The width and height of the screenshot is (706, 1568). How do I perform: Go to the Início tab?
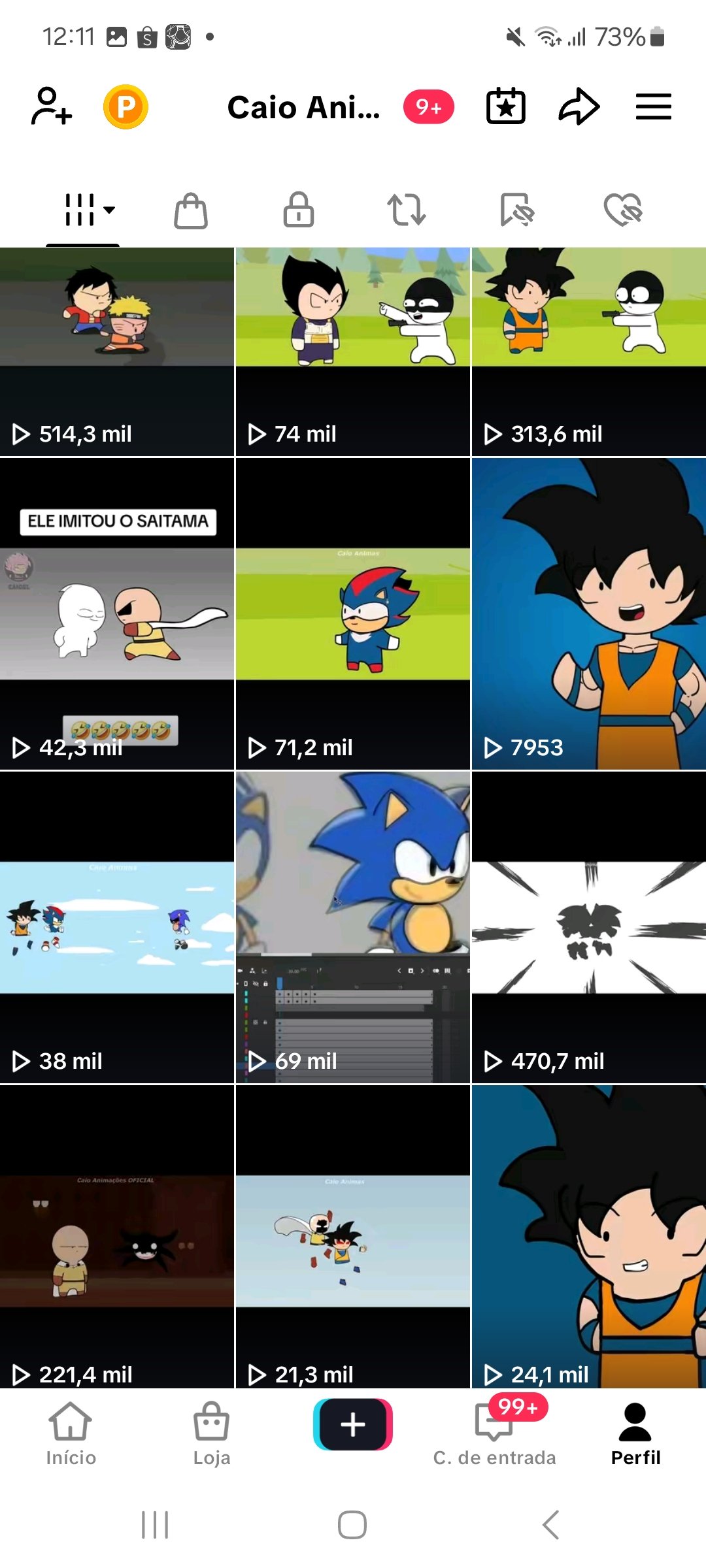(x=71, y=1433)
